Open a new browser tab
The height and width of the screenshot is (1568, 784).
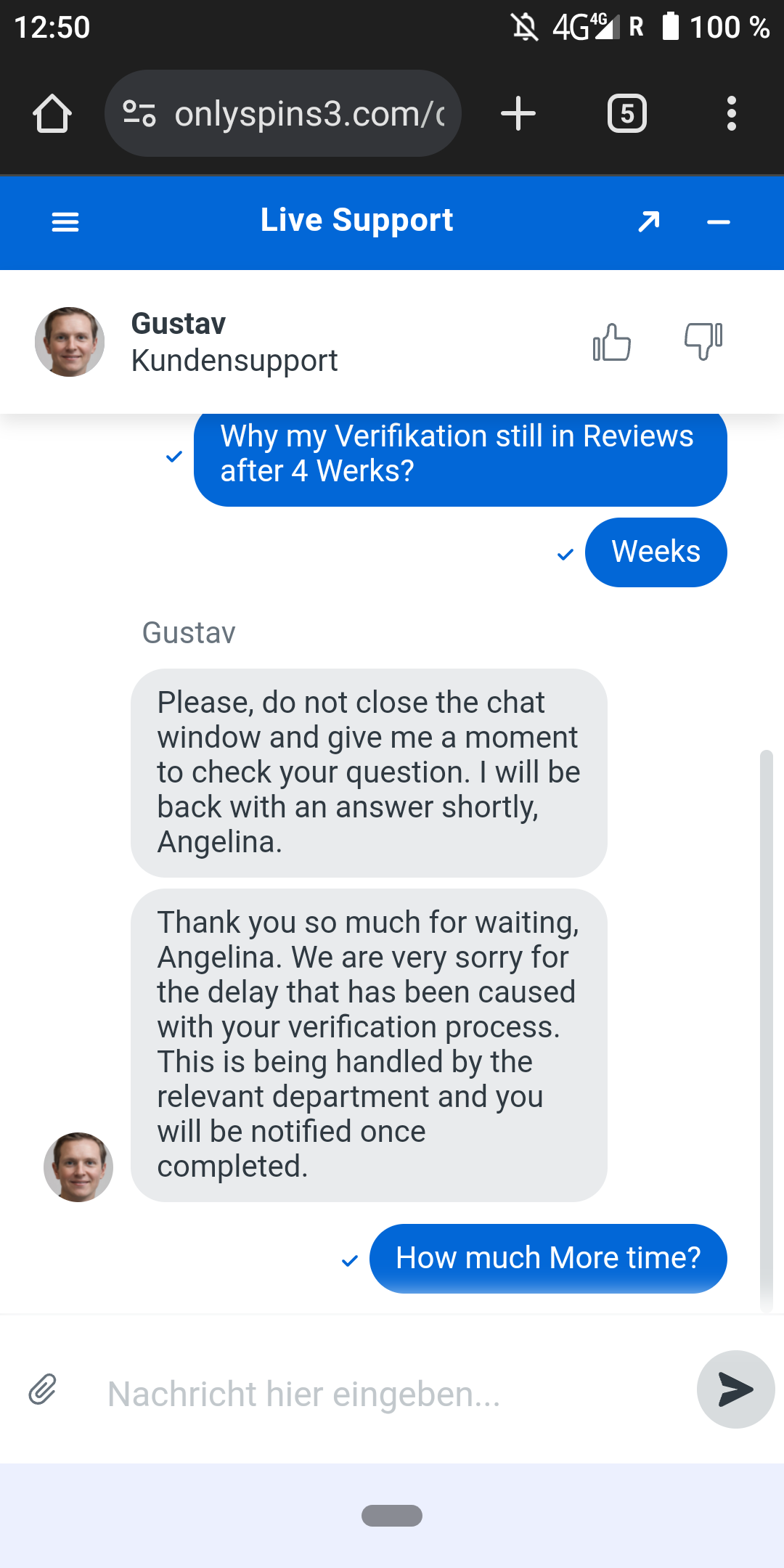click(x=518, y=114)
